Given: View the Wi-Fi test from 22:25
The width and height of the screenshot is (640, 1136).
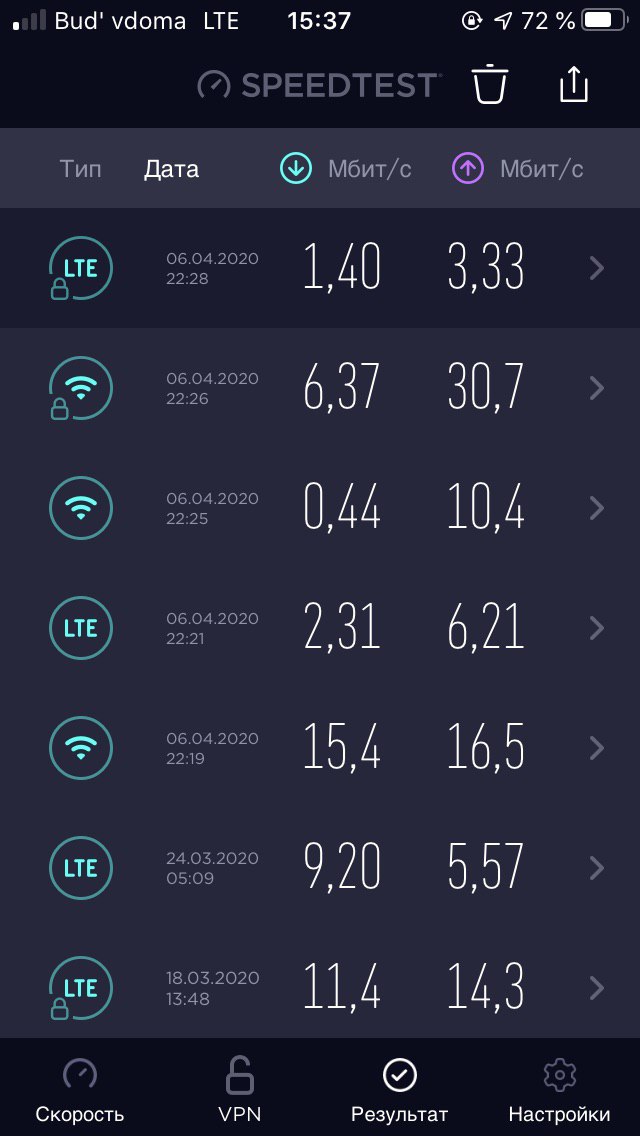Looking at the screenshot, I should (x=320, y=508).
